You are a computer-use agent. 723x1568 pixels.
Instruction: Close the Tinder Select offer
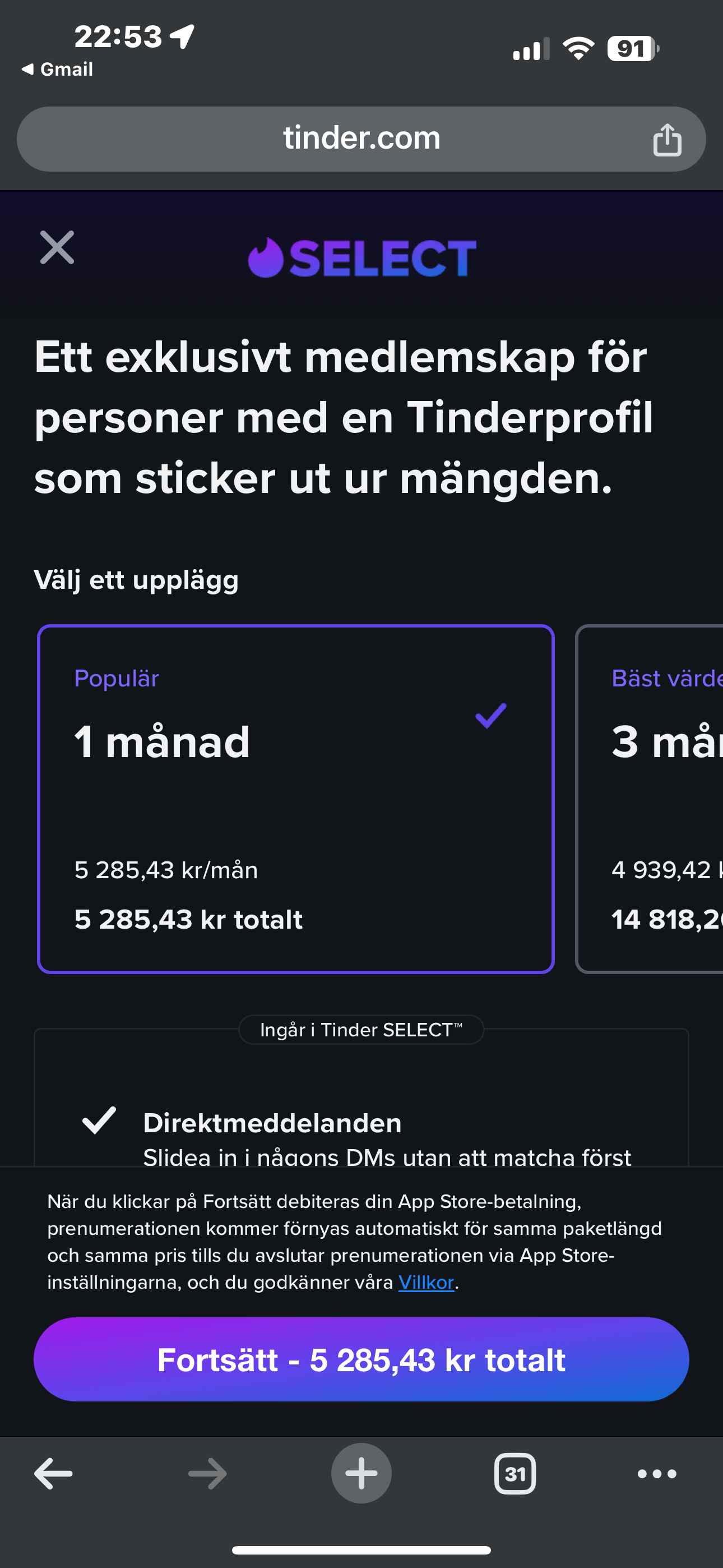point(57,247)
